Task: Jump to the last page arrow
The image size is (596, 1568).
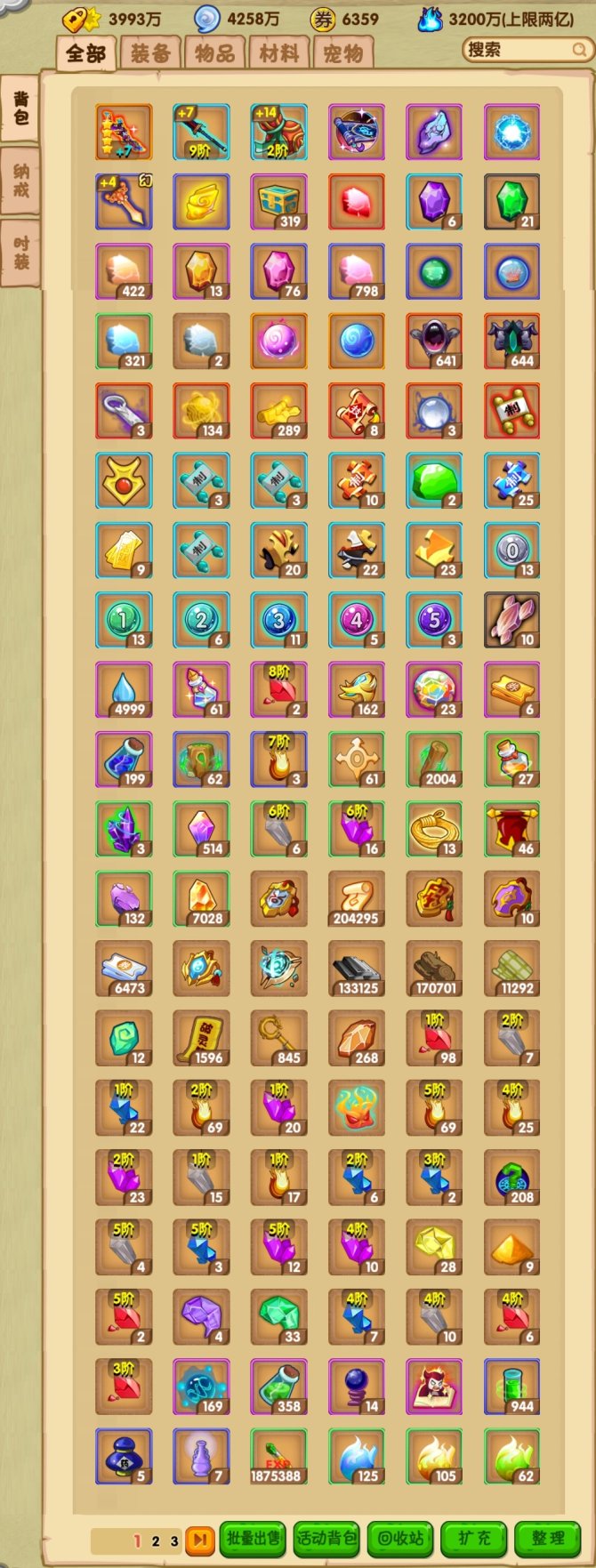Action: point(200,1540)
